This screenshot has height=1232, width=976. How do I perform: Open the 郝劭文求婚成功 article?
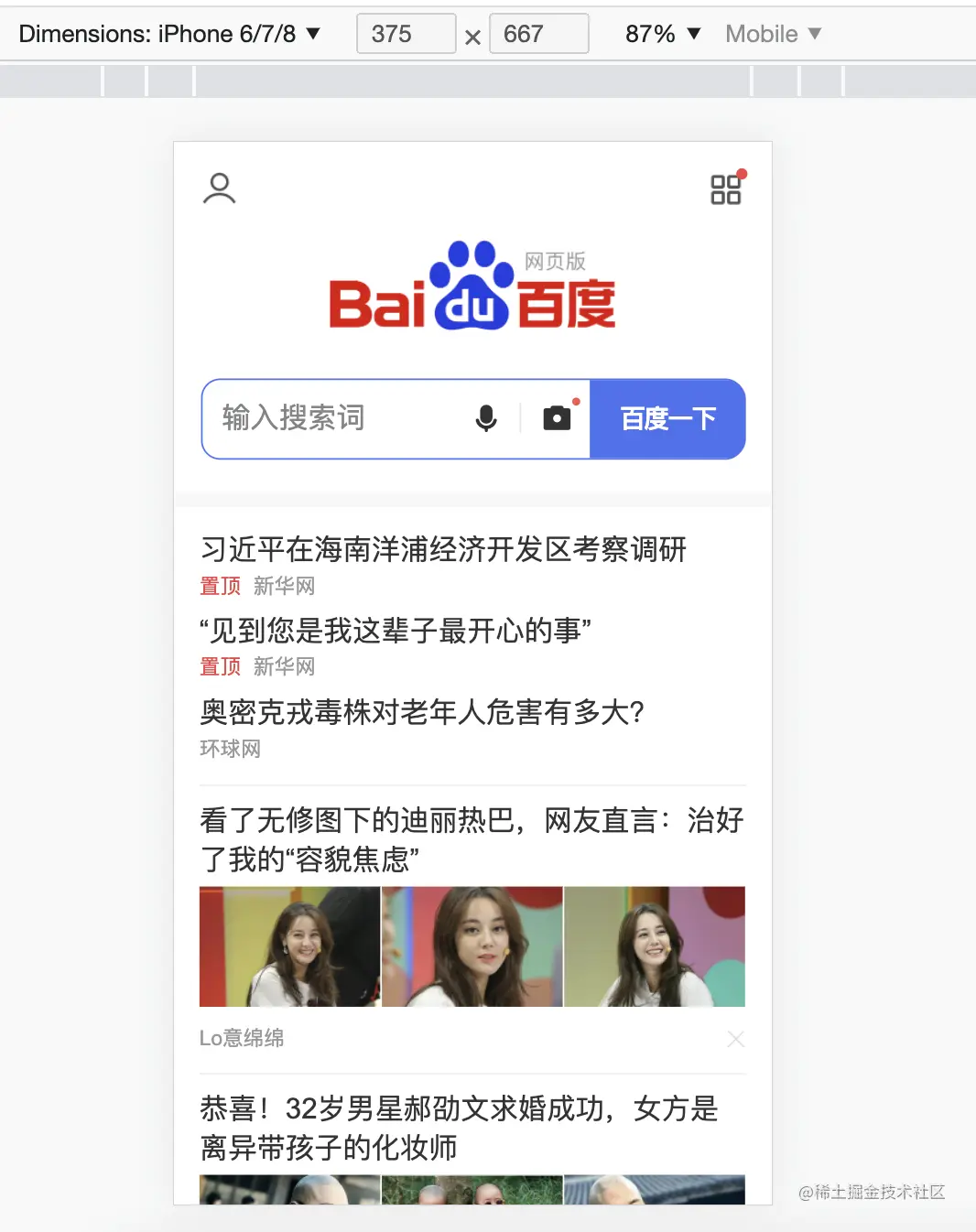(459, 1127)
